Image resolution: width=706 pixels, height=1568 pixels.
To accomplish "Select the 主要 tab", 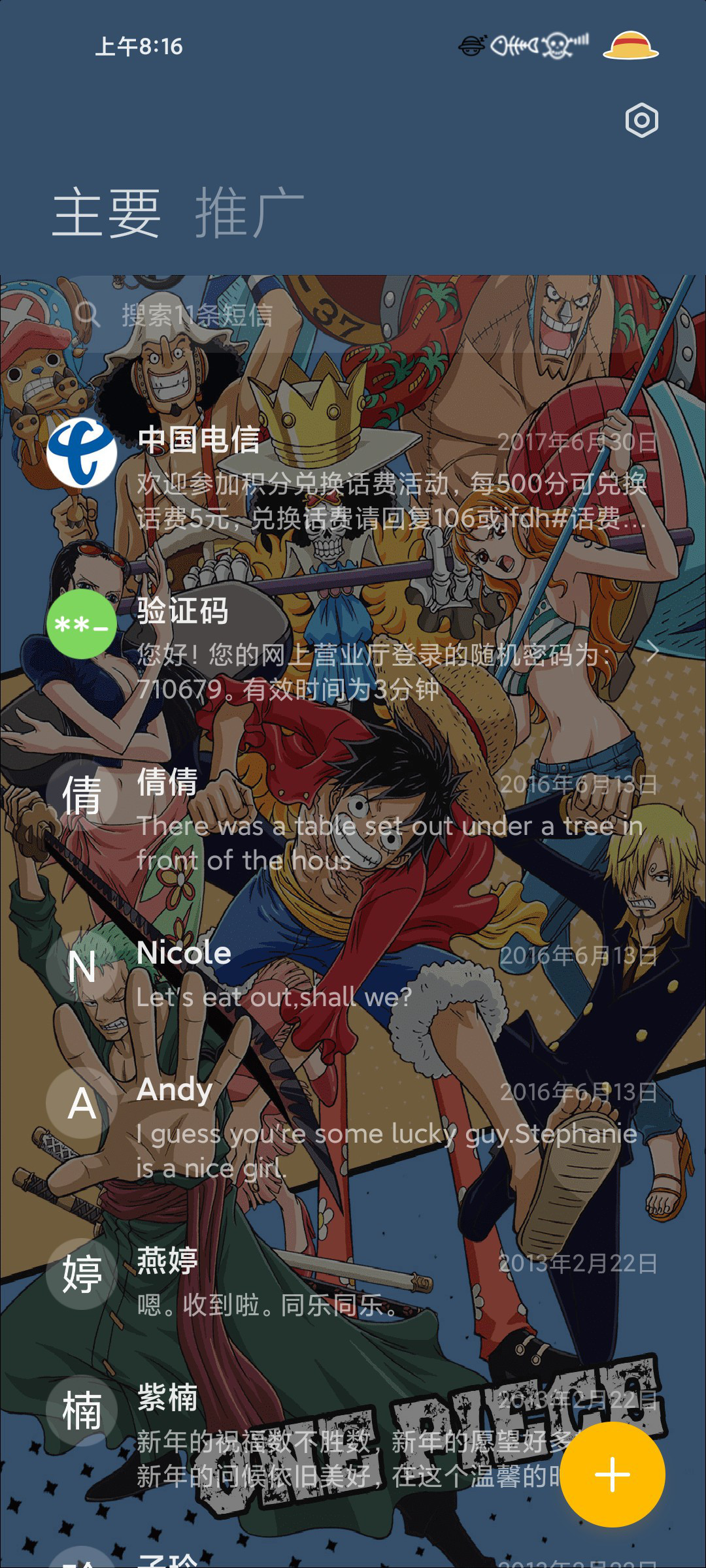I will (x=107, y=212).
